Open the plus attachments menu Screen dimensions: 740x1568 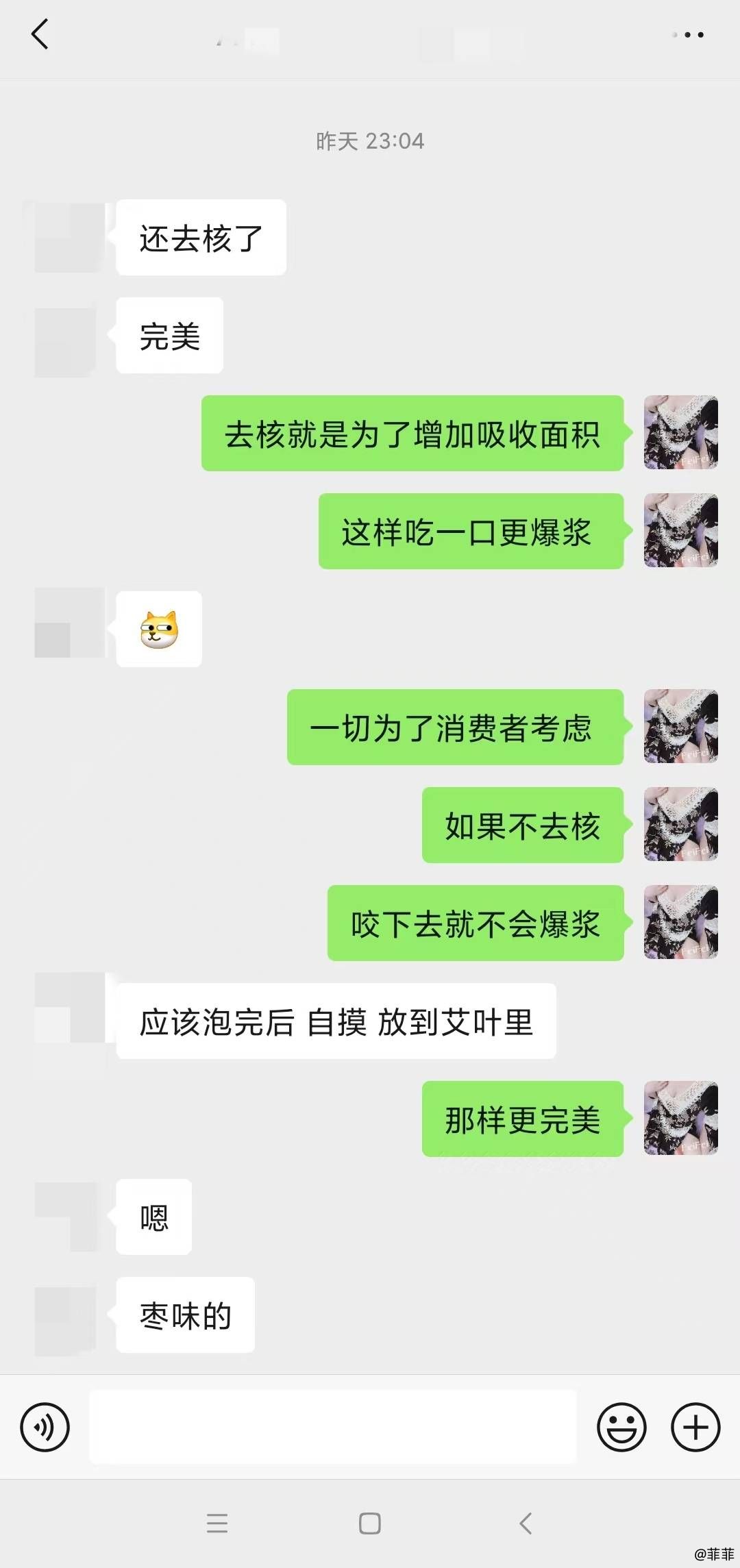[695, 1427]
